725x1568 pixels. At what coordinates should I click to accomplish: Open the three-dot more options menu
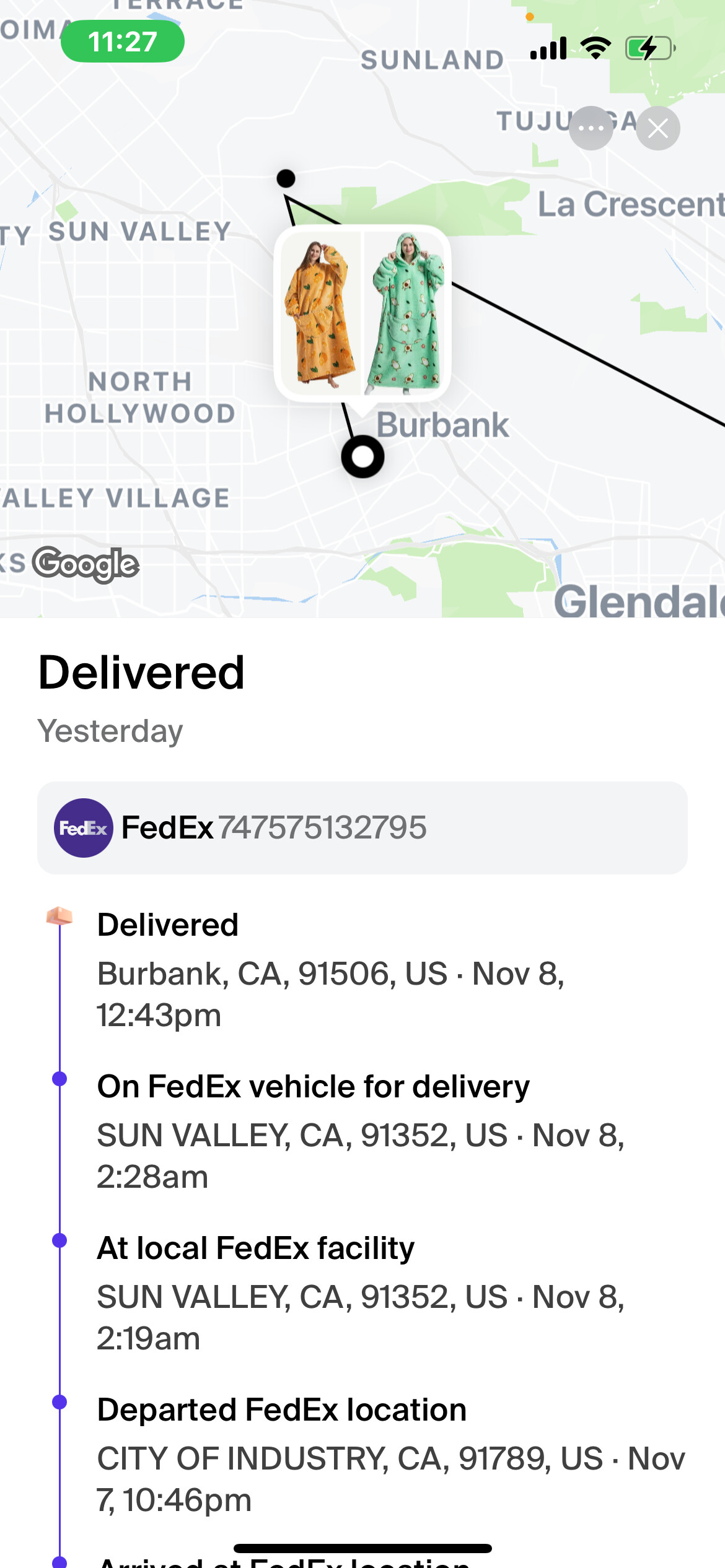pos(591,128)
